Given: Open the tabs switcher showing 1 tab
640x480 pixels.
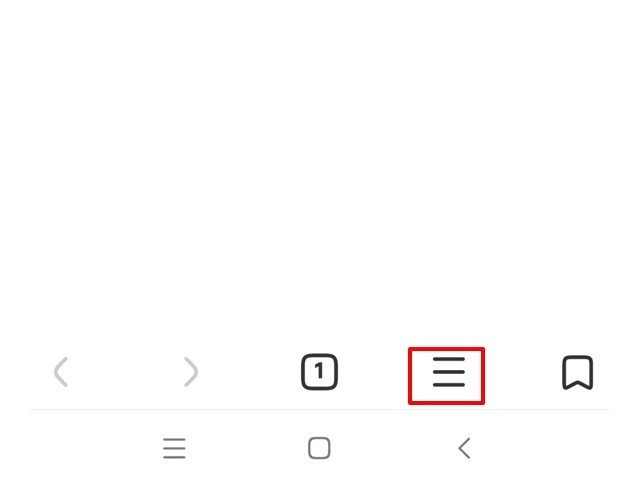Looking at the screenshot, I should click(319, 373).
